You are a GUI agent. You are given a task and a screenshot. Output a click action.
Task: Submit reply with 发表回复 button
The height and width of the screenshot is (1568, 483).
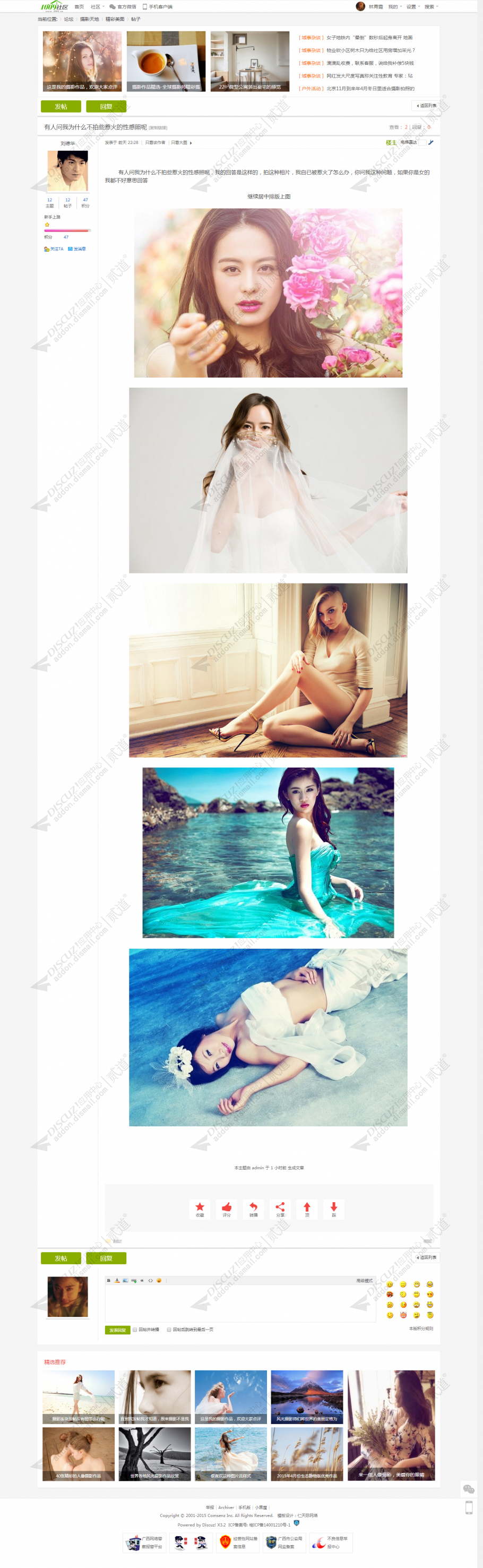click(117, 1330)
